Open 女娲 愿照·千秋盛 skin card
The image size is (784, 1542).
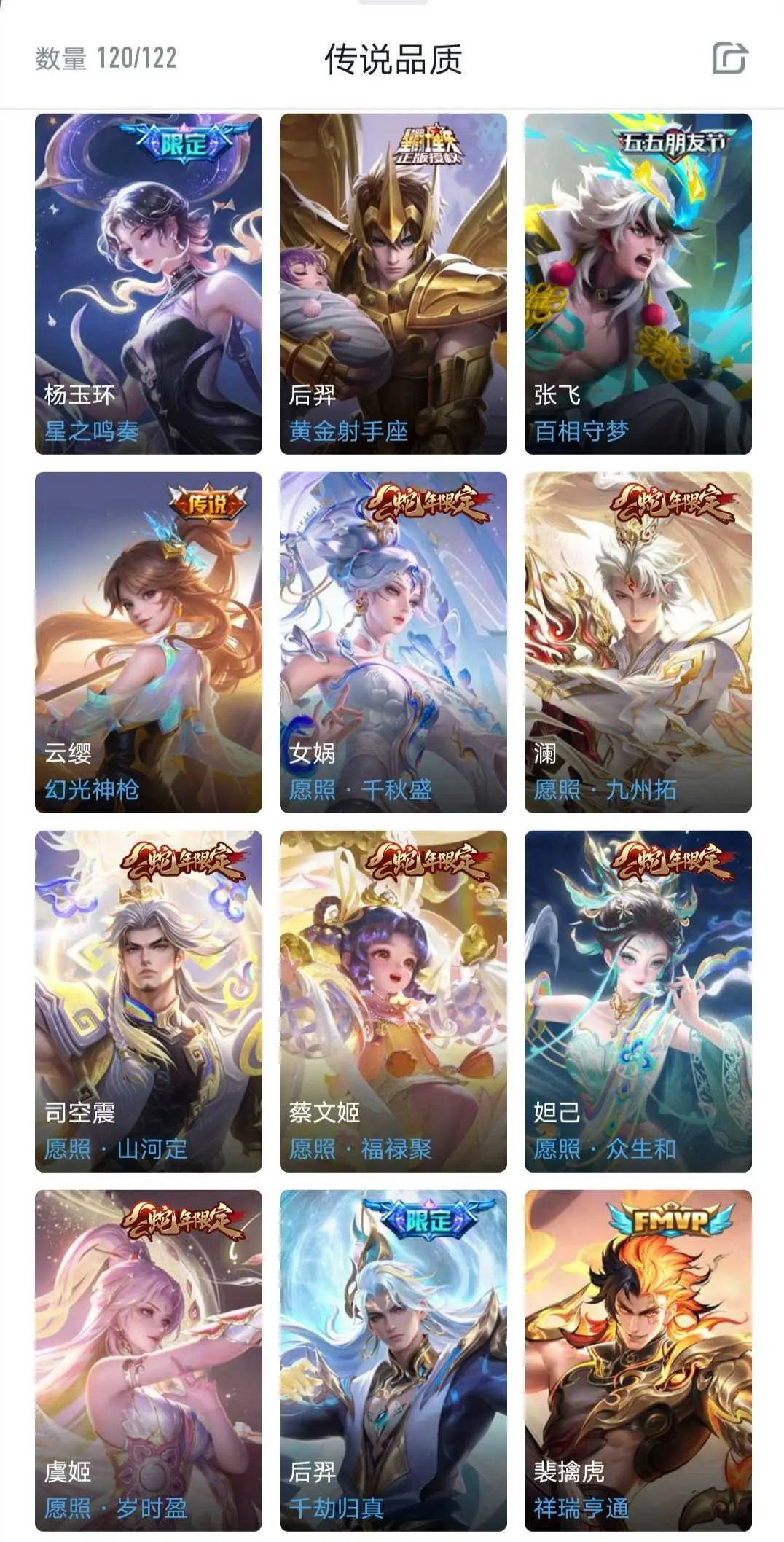(x=393, y=643)
